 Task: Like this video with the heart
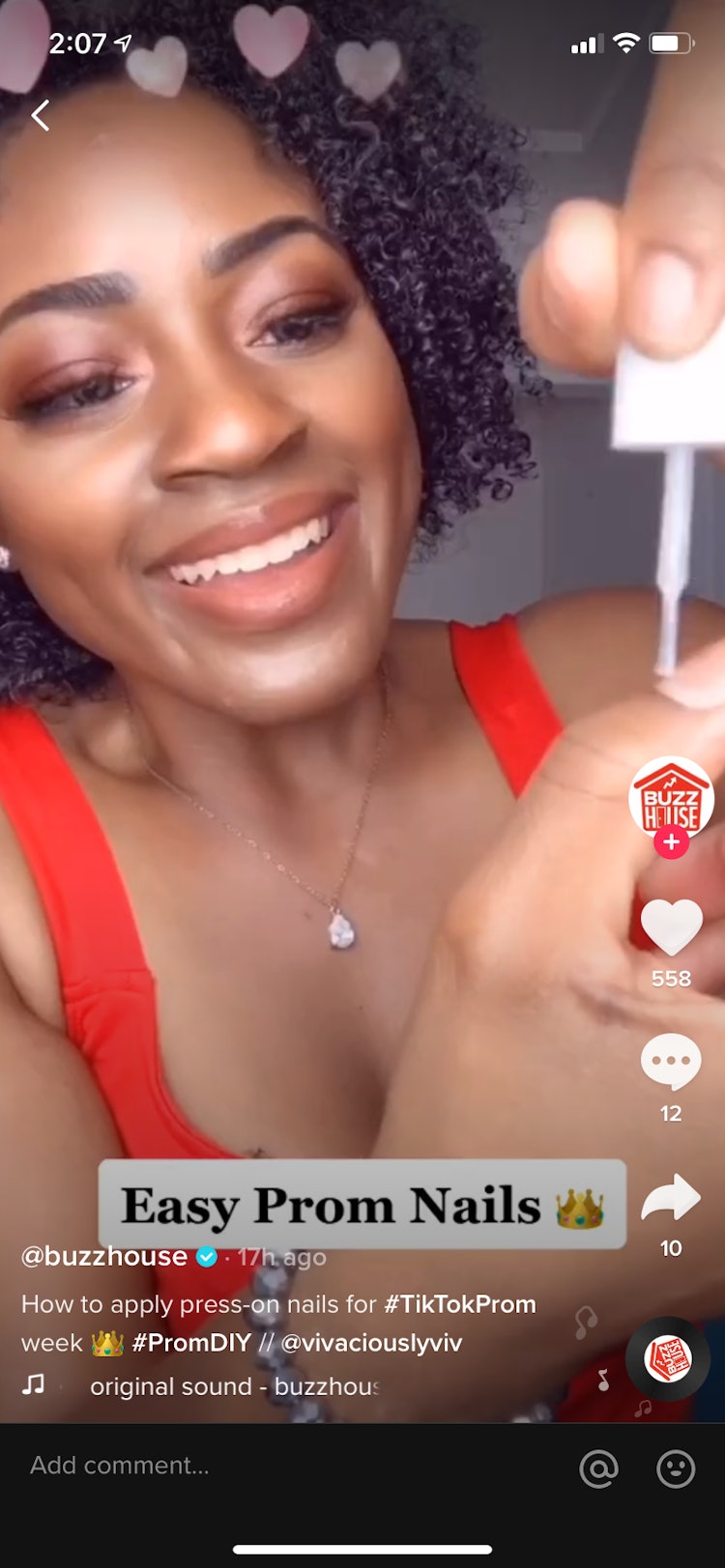(671, 927)
